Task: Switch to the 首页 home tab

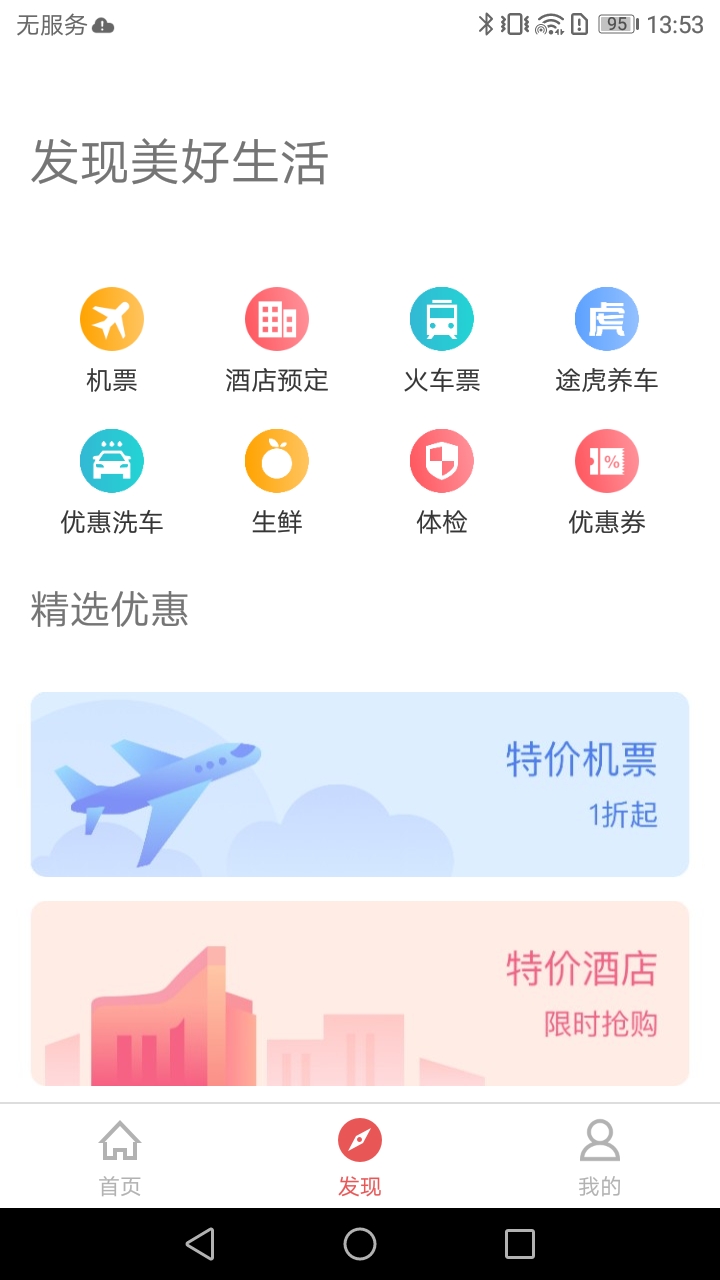Action: tap(120, 1157)
